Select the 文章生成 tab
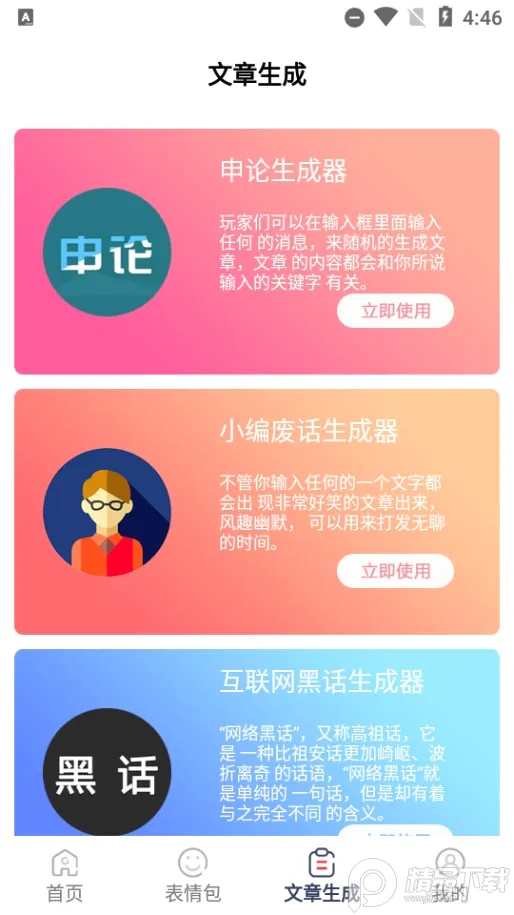The image size is (514, 915). coord(321,875)
